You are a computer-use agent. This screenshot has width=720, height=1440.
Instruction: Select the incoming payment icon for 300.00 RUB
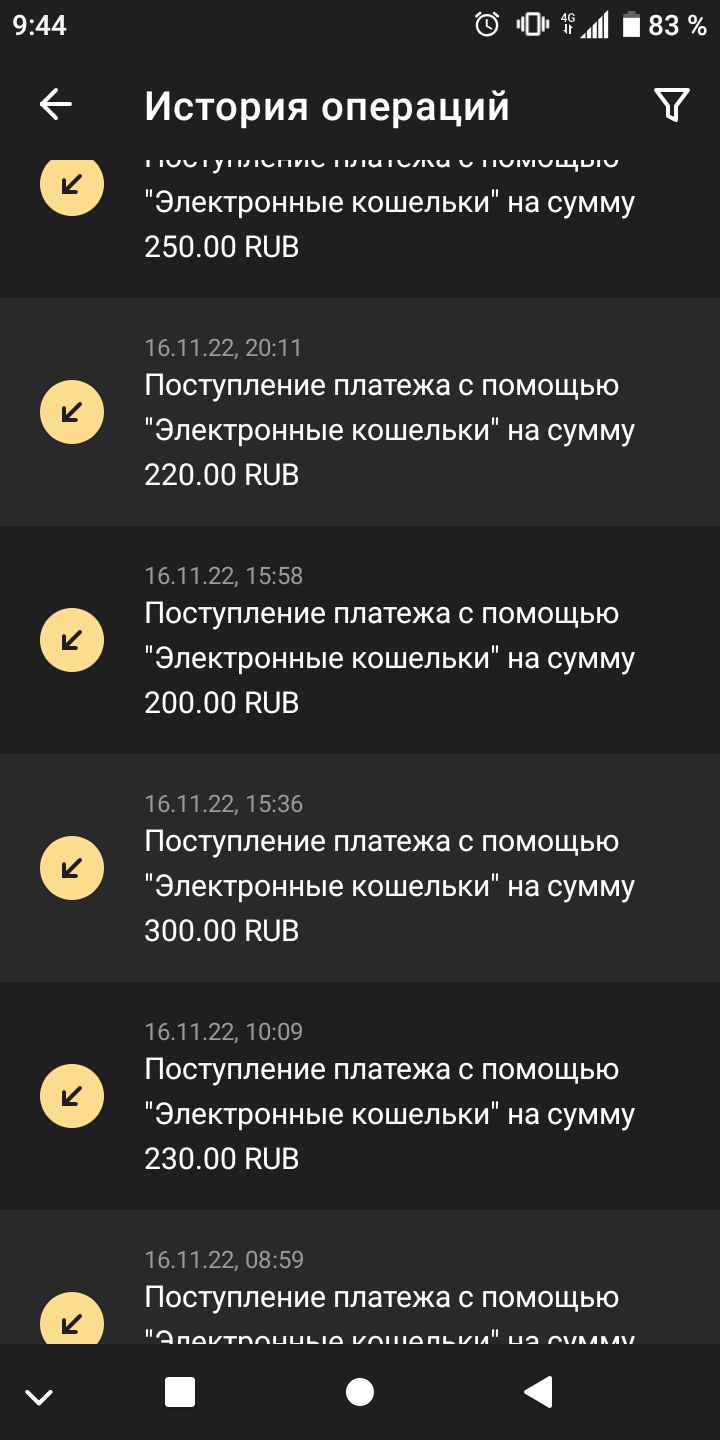click(x=71, y=867)
